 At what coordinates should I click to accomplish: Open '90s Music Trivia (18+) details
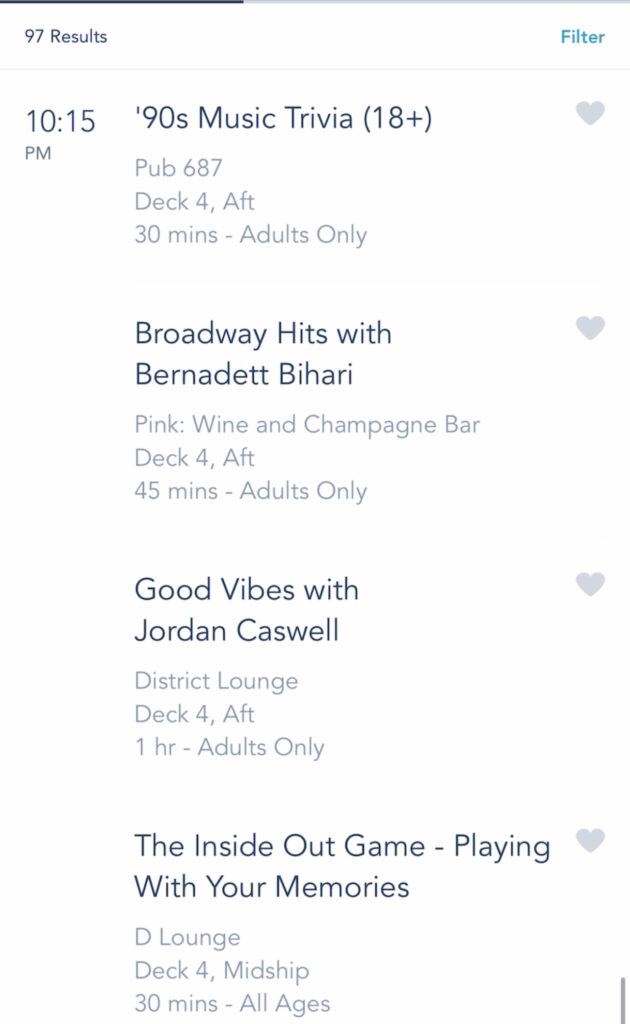pyautogui.click(x=283, y=118)
